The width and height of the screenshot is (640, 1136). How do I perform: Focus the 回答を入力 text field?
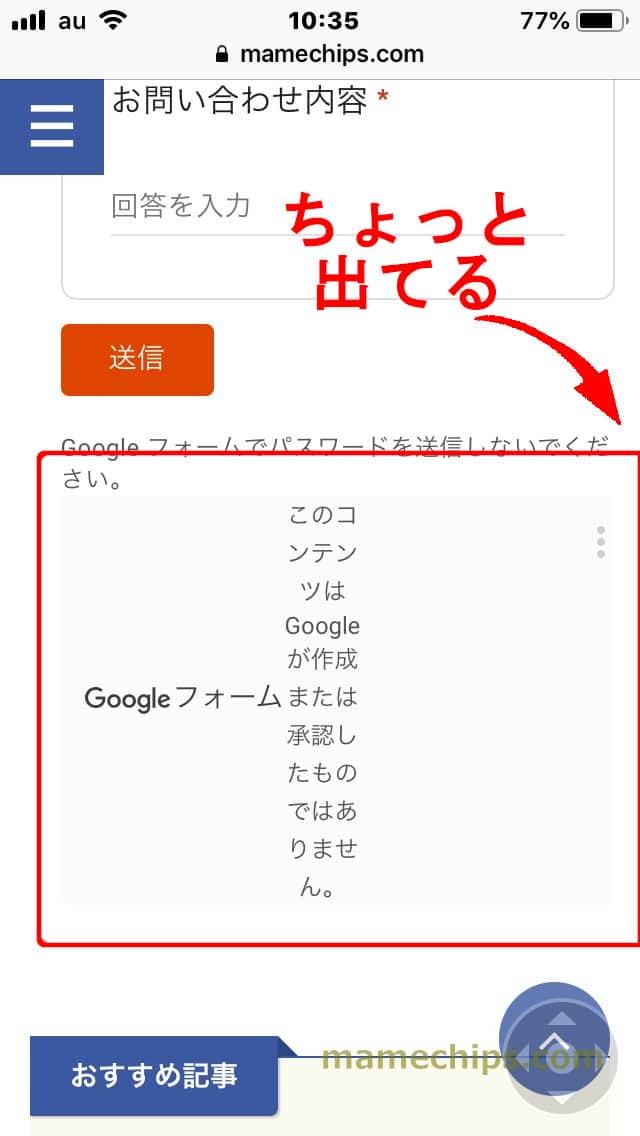(x=338, y=208)
